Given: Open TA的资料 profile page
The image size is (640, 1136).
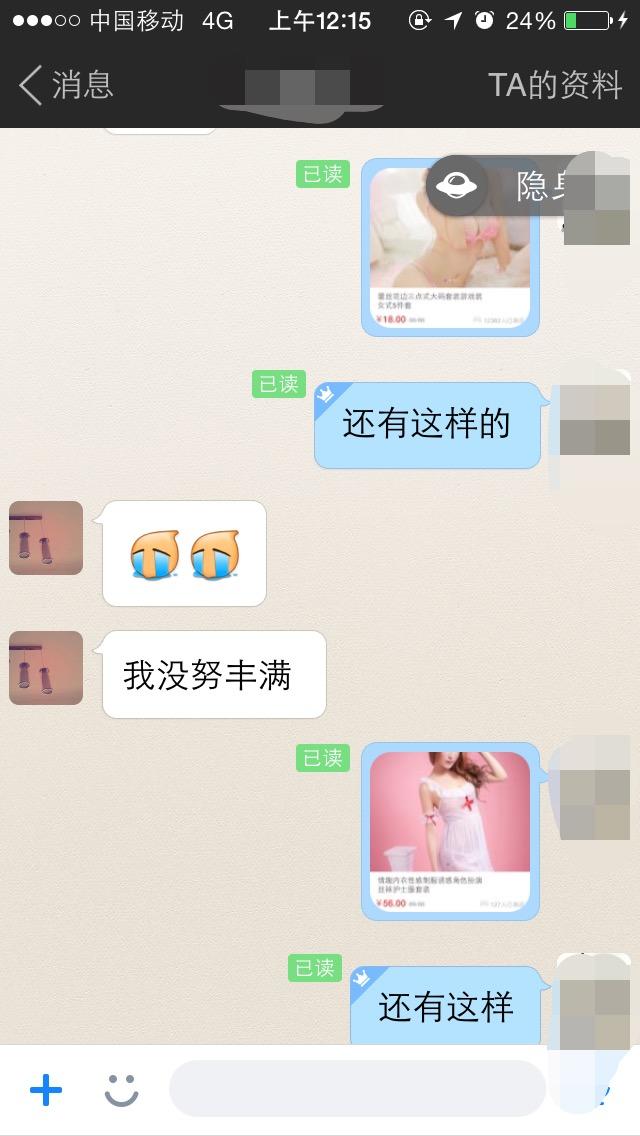Looking at the screenshot, I should [x=555, y=86].
